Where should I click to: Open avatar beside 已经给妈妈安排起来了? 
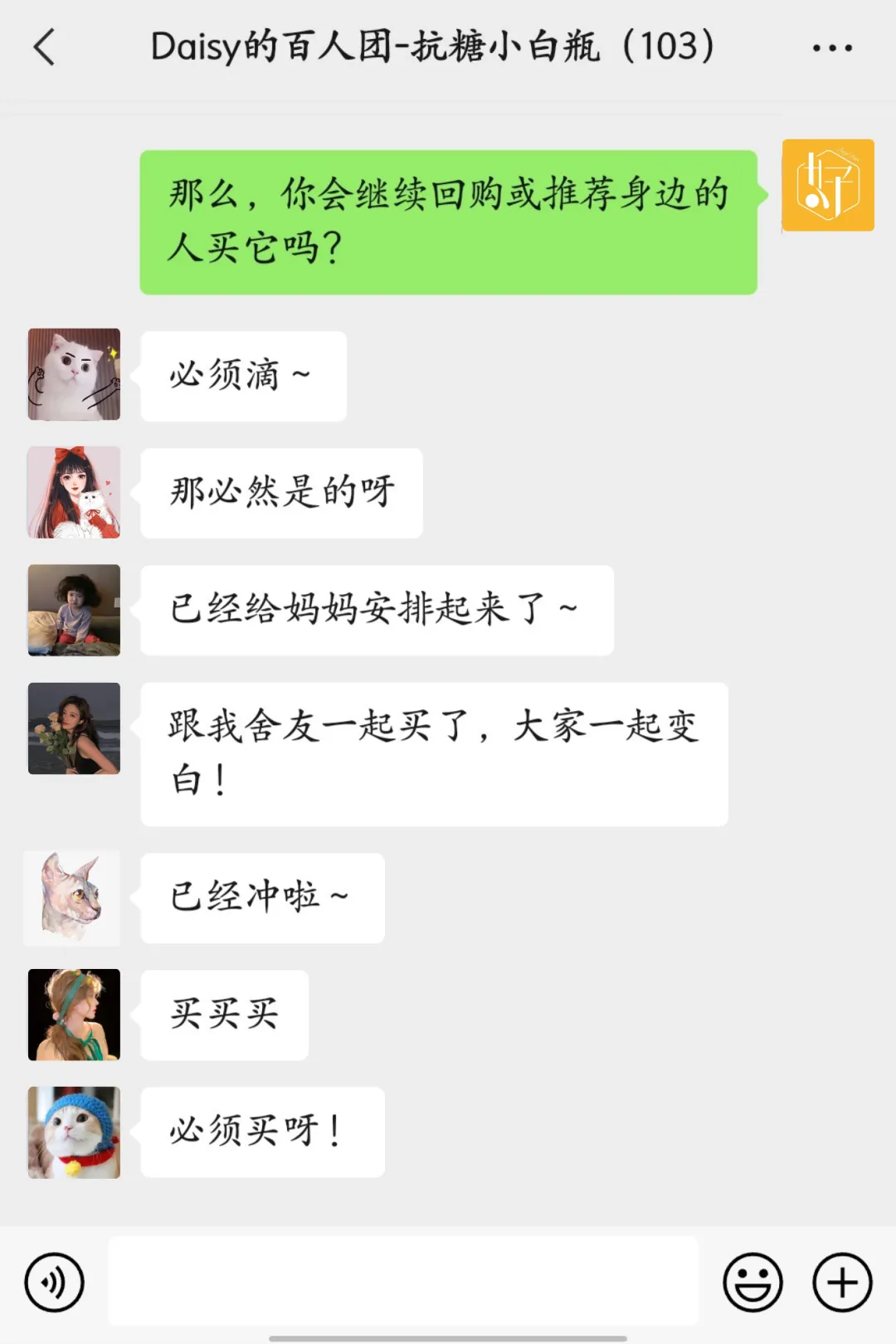[74, 611]
